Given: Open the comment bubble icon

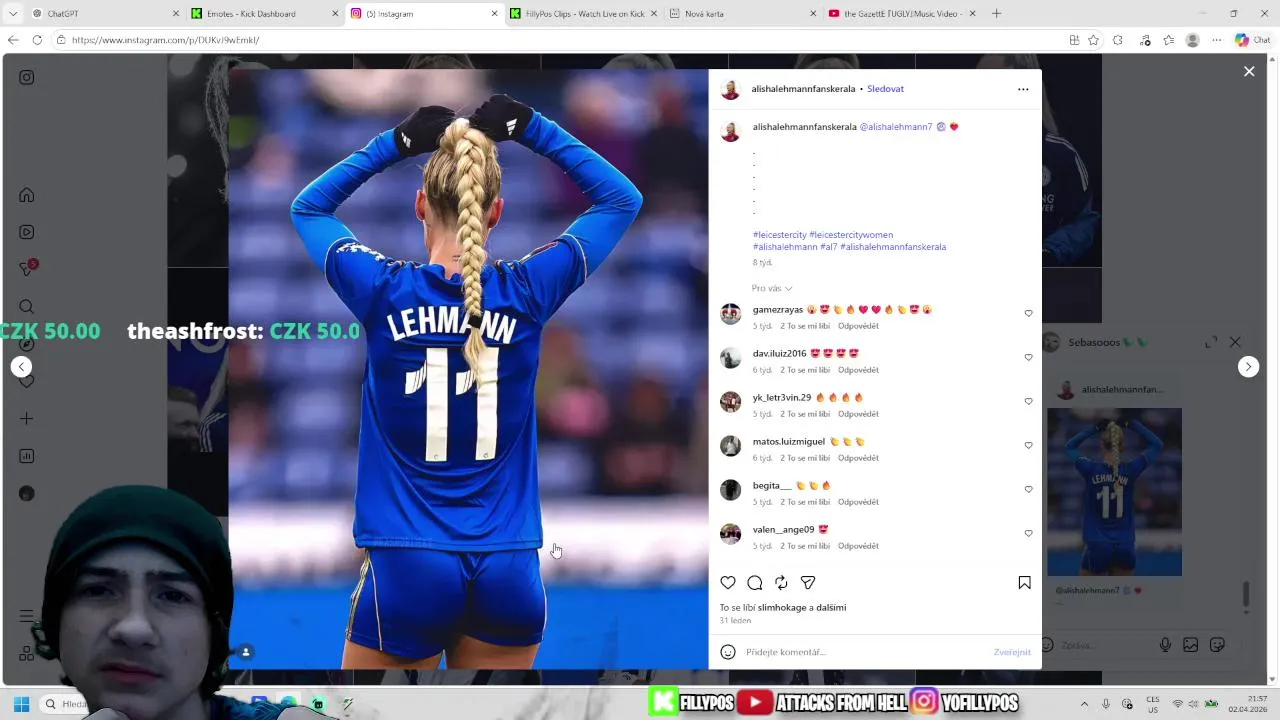Looking at the screenshot, I should coord(755,583).
